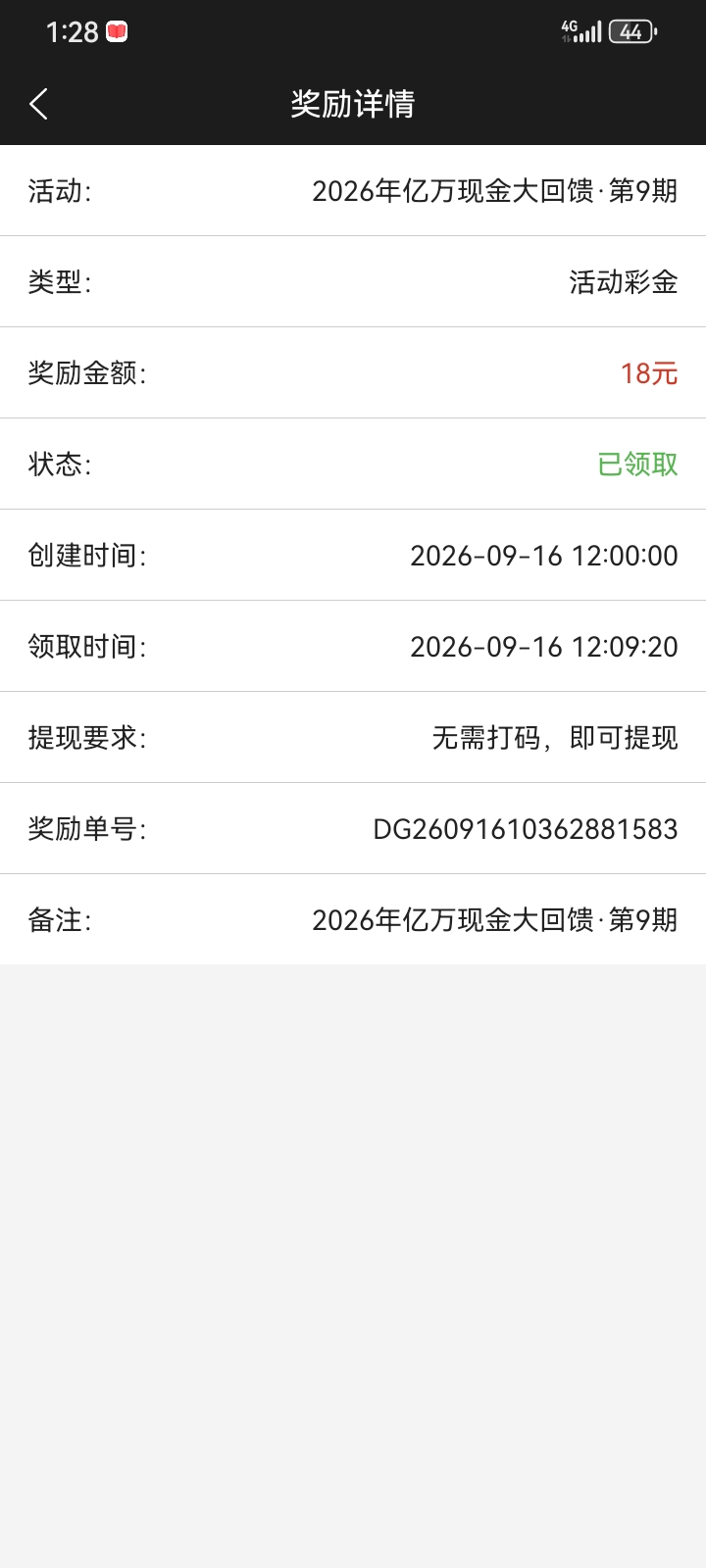Go back from the 奖励详情 page

coord(38,104)
